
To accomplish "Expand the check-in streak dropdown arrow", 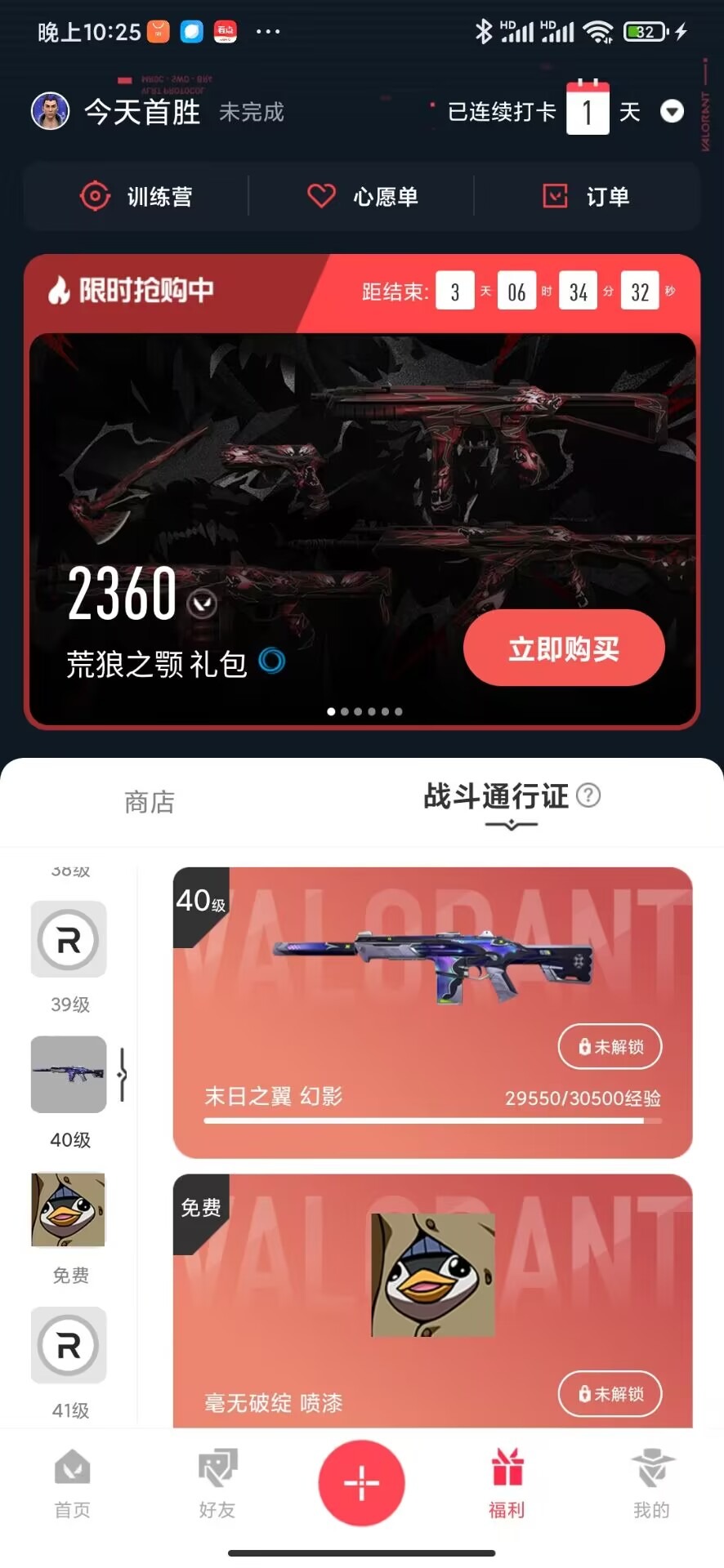I will [x=672, y=111].
